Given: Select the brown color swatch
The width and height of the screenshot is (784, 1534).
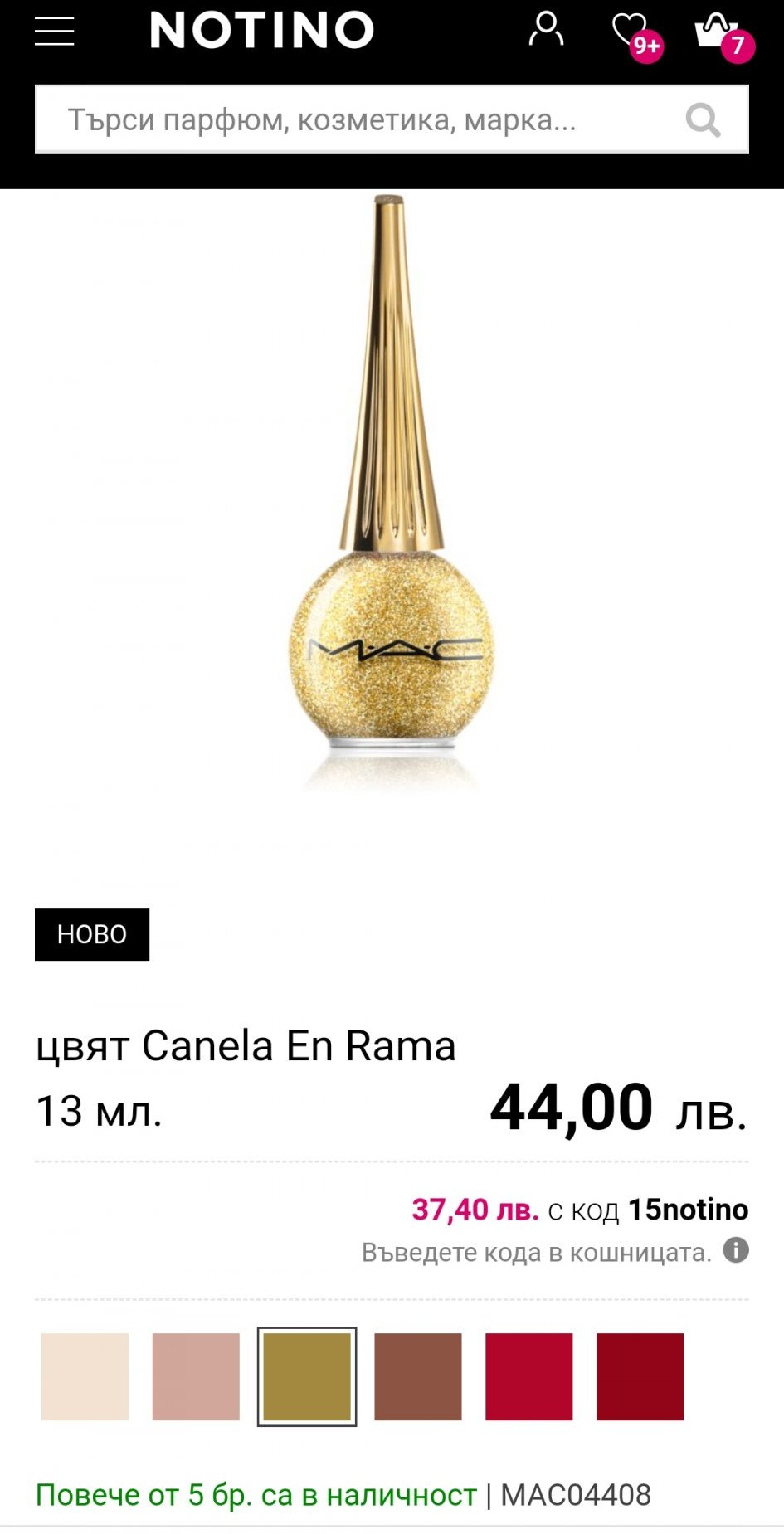Looking at the screenshot, I should point(418,1376).
